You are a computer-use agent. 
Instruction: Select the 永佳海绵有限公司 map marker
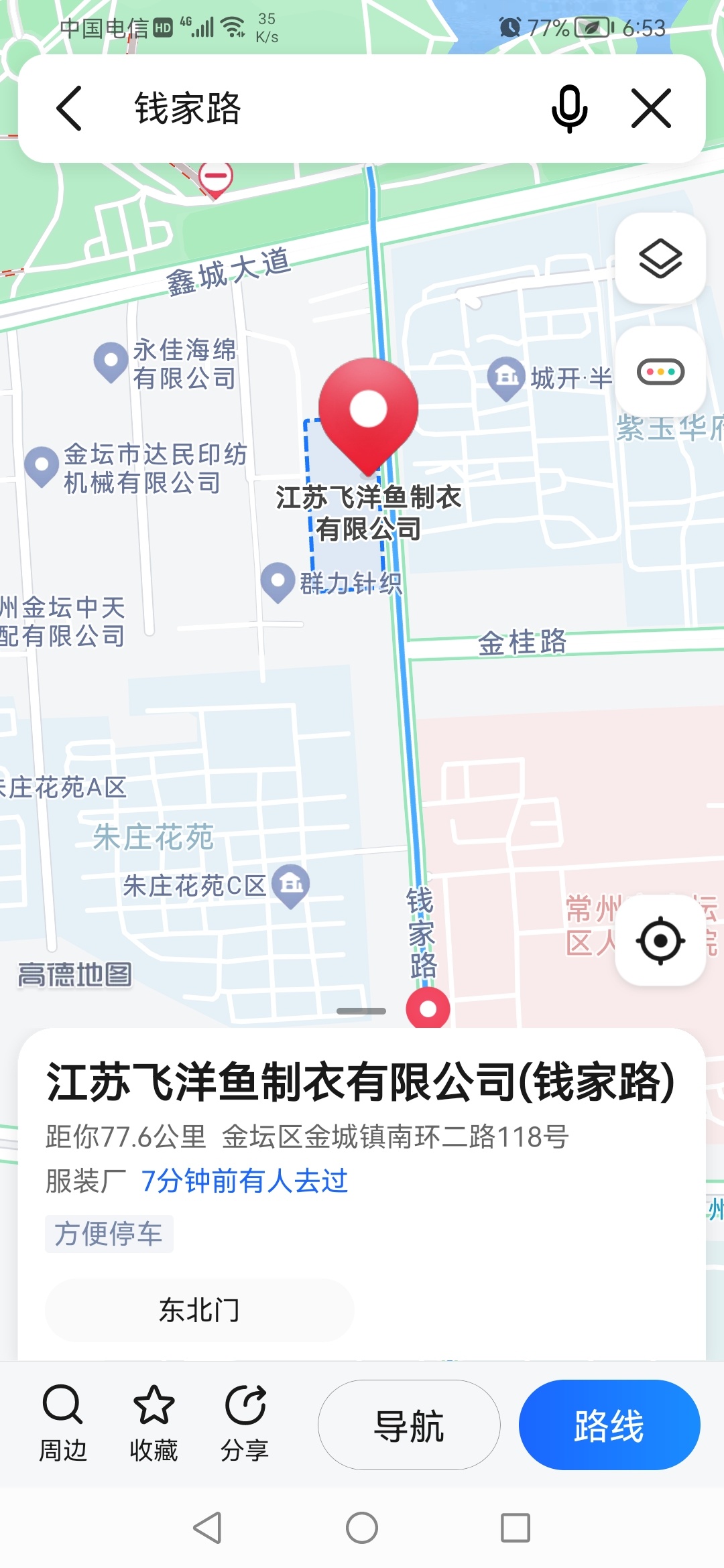[111, 362]
